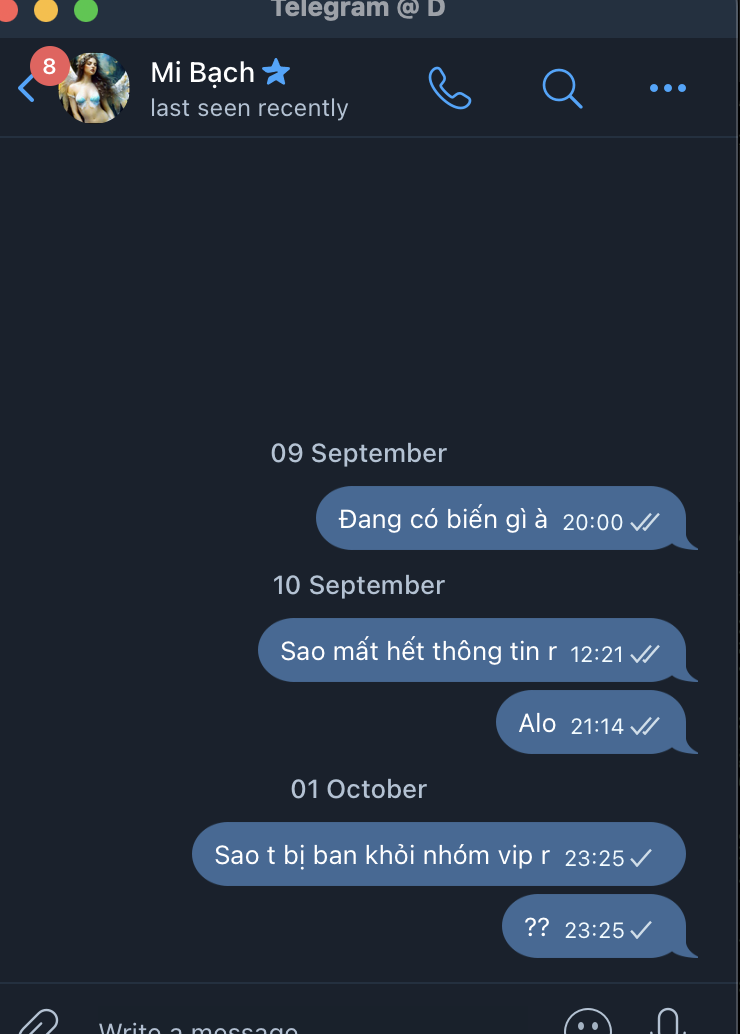Go back to the chat list
This screenshot has height=1034, width=740.
point(27,88)
